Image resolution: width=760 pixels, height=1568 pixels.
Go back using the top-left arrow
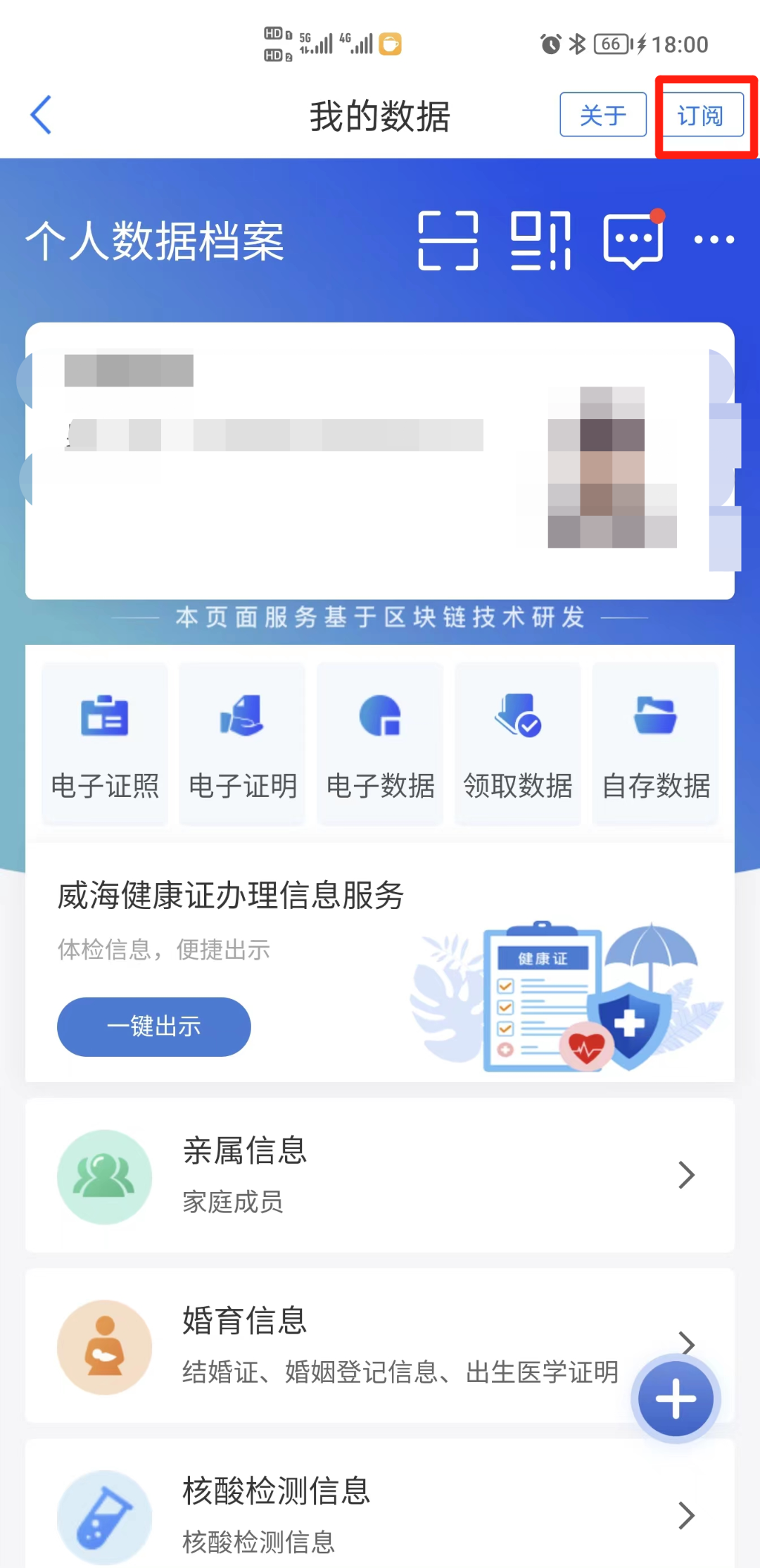[x=42, y=115]
